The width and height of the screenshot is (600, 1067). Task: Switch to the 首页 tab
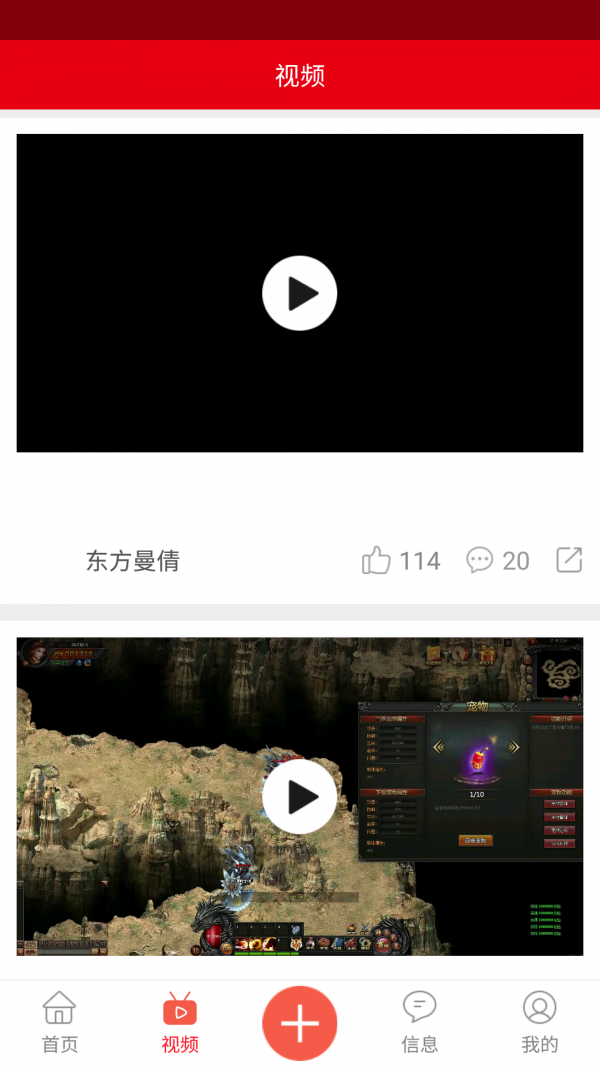[x=60, y=1023]
